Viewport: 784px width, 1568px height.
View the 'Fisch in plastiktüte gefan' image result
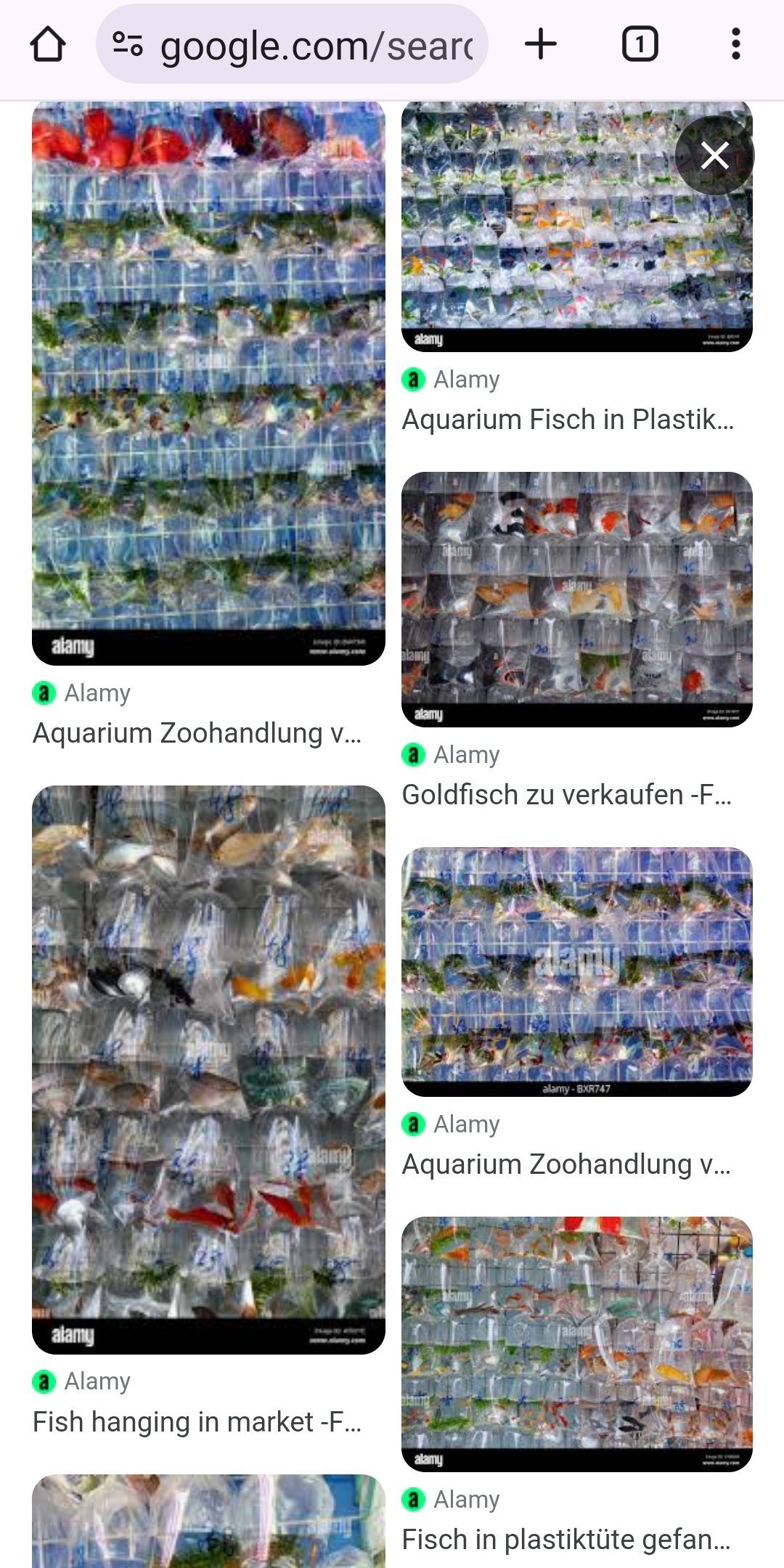click(576, 1343)
